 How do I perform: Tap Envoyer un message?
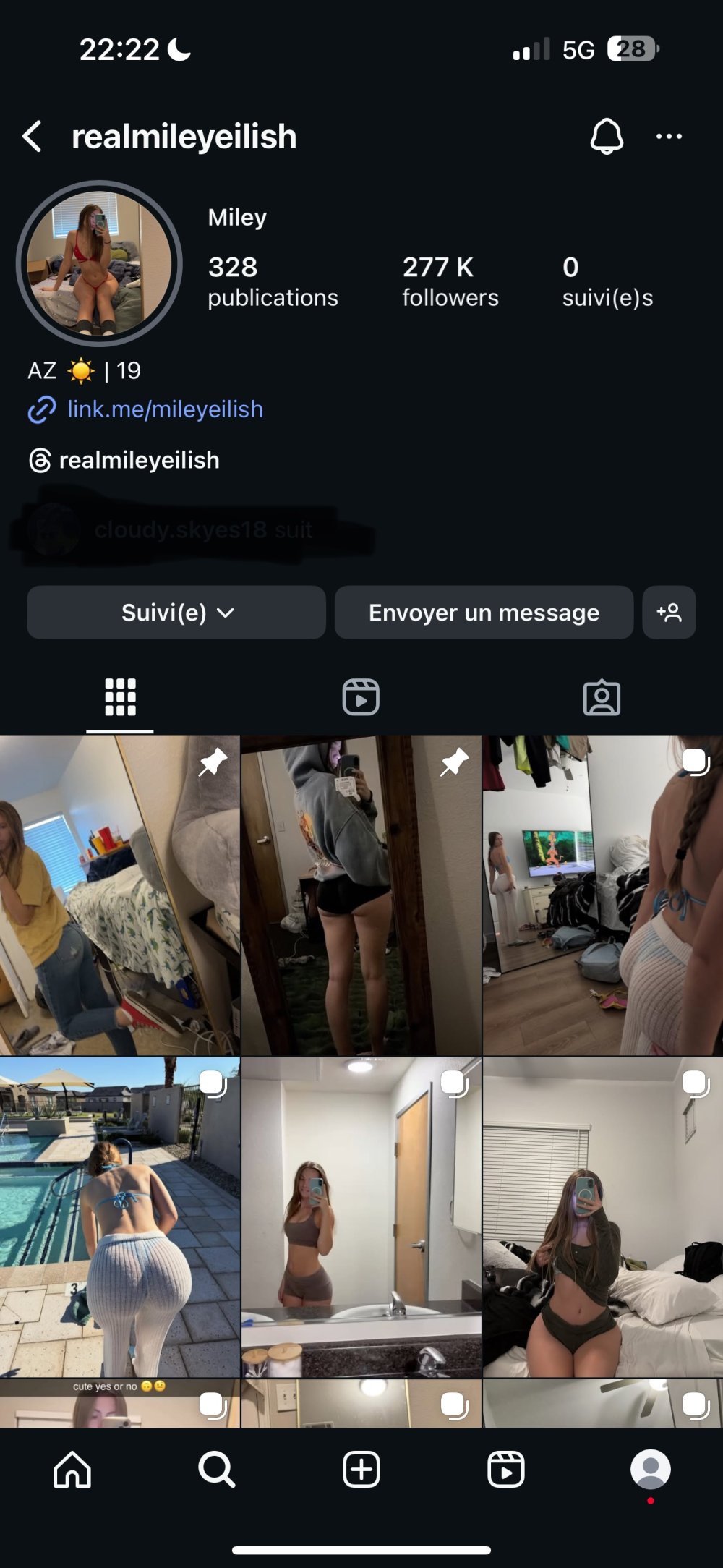(484, 613)
